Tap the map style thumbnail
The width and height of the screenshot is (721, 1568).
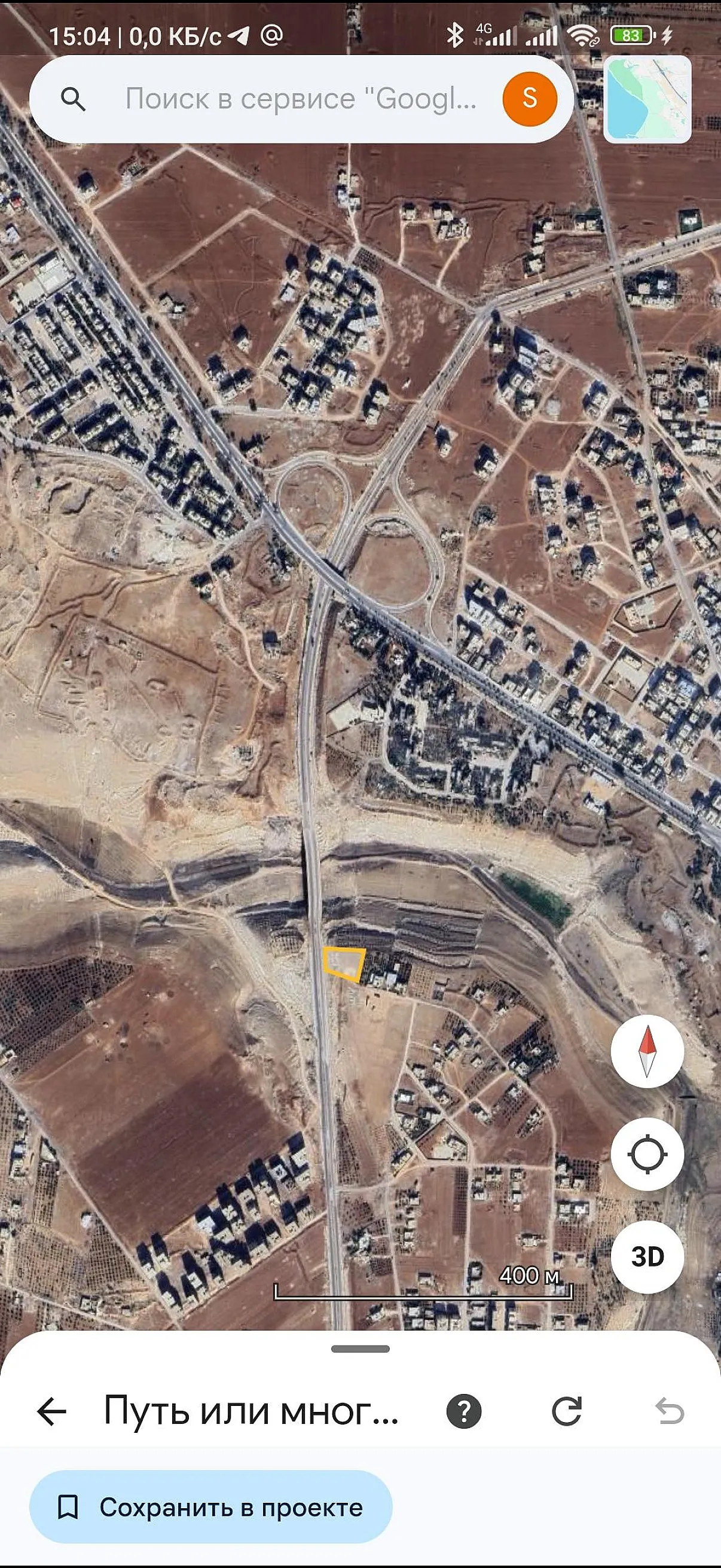[647, 99]
